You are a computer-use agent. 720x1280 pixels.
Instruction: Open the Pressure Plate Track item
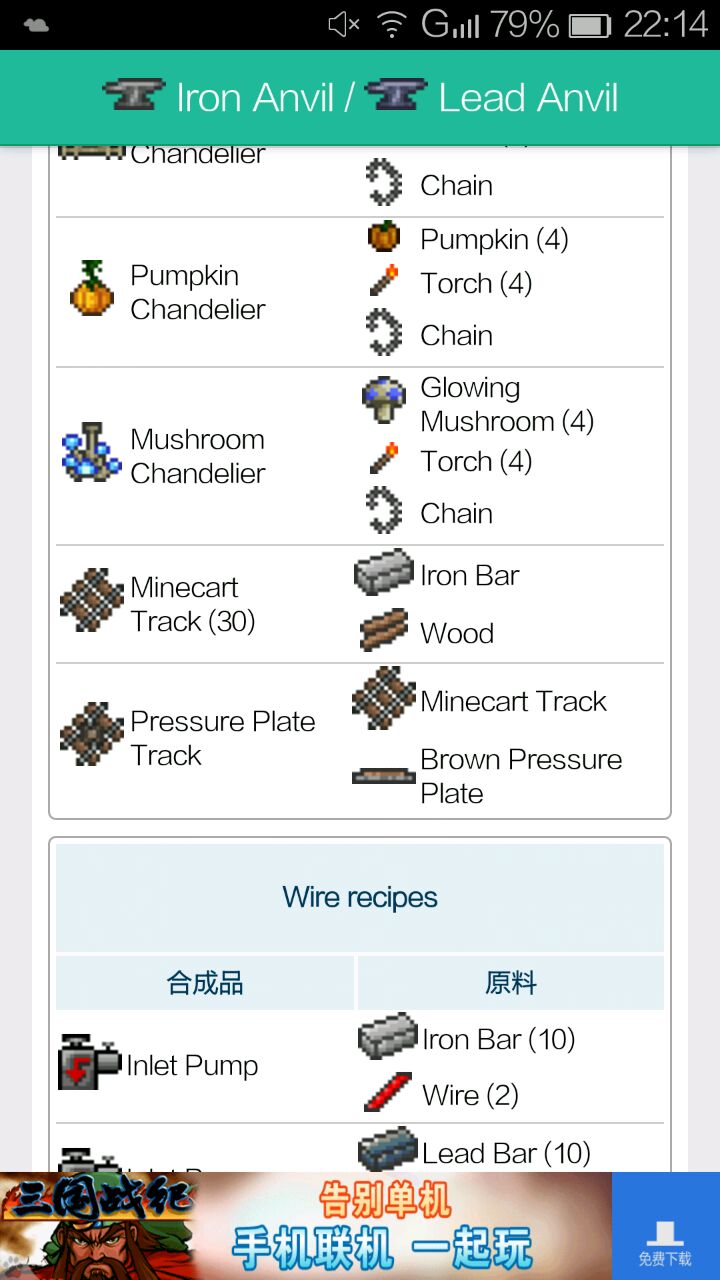pos(222,738)
